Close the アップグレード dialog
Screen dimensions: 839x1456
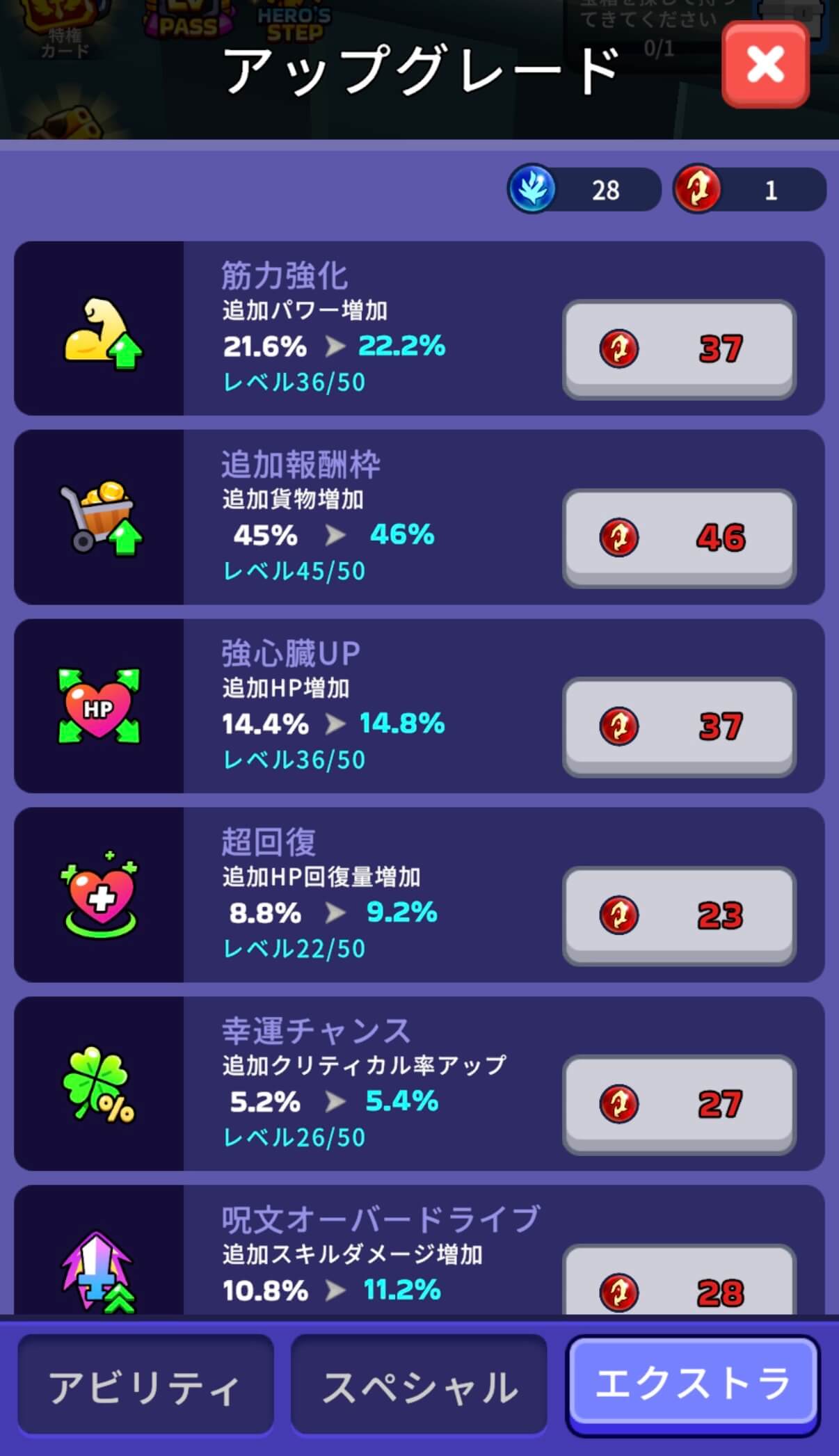(x=765, y=64)
